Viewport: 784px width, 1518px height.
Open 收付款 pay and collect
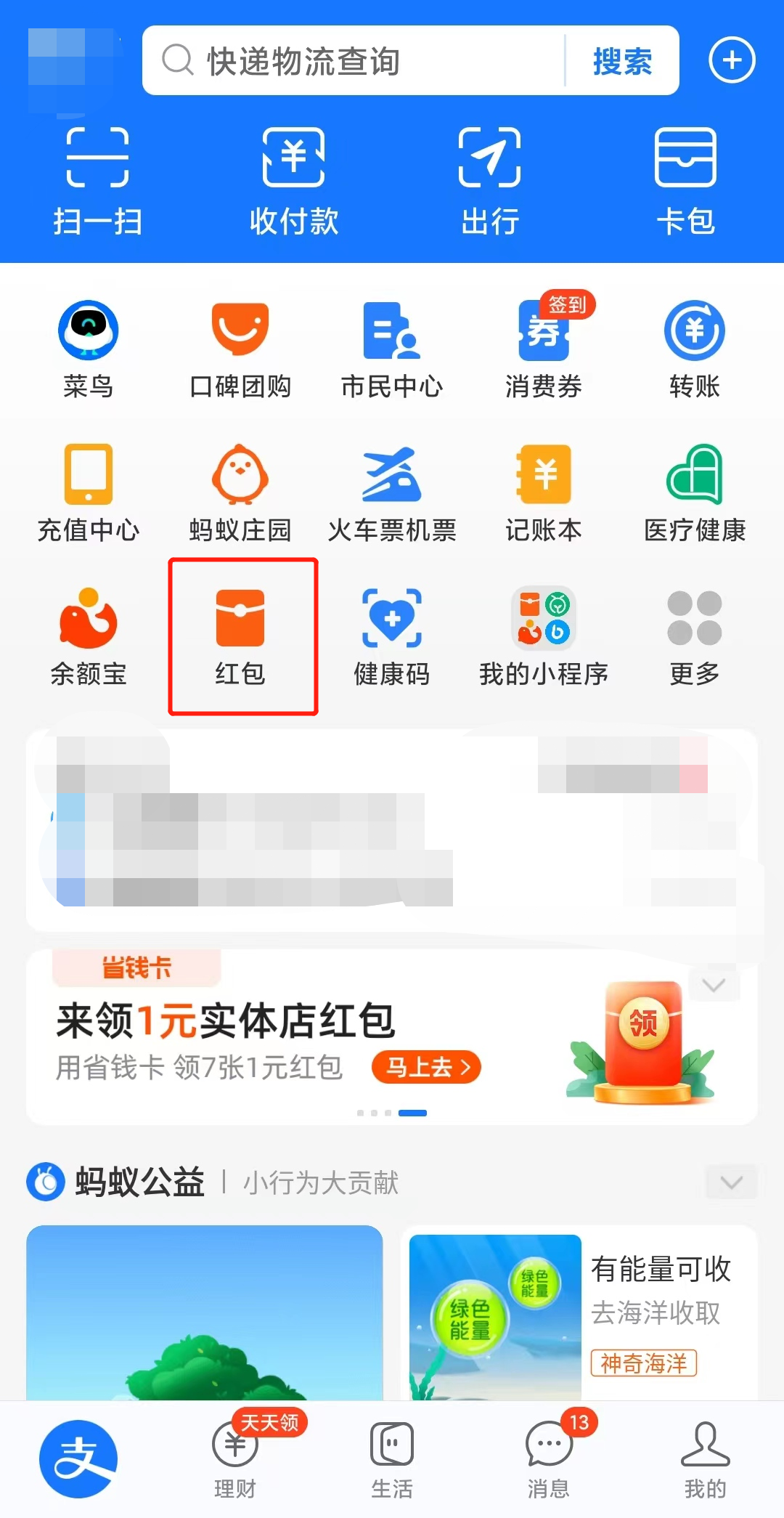(x=293, y=182)
